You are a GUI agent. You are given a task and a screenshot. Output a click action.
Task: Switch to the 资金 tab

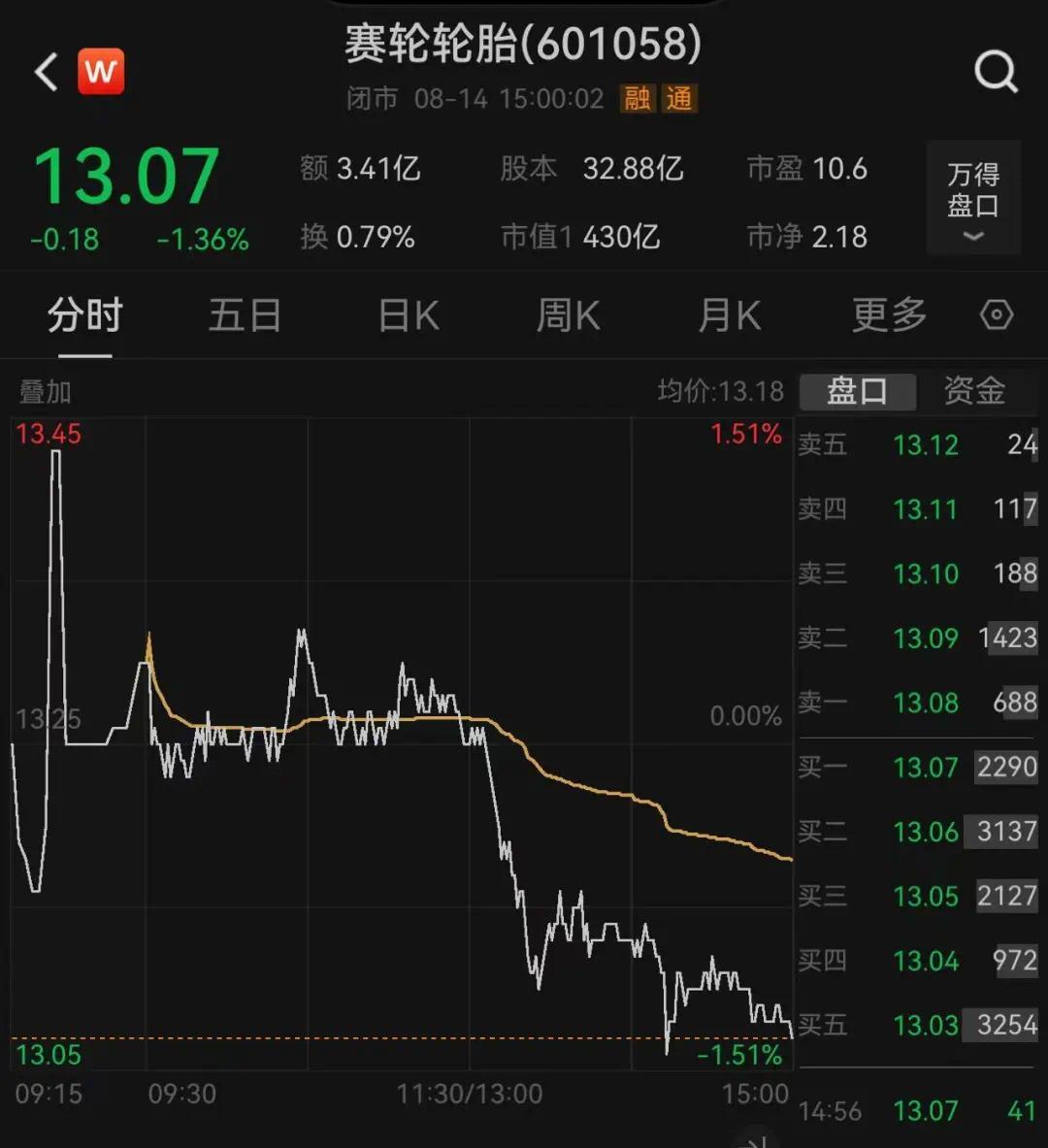coord(974,392)
